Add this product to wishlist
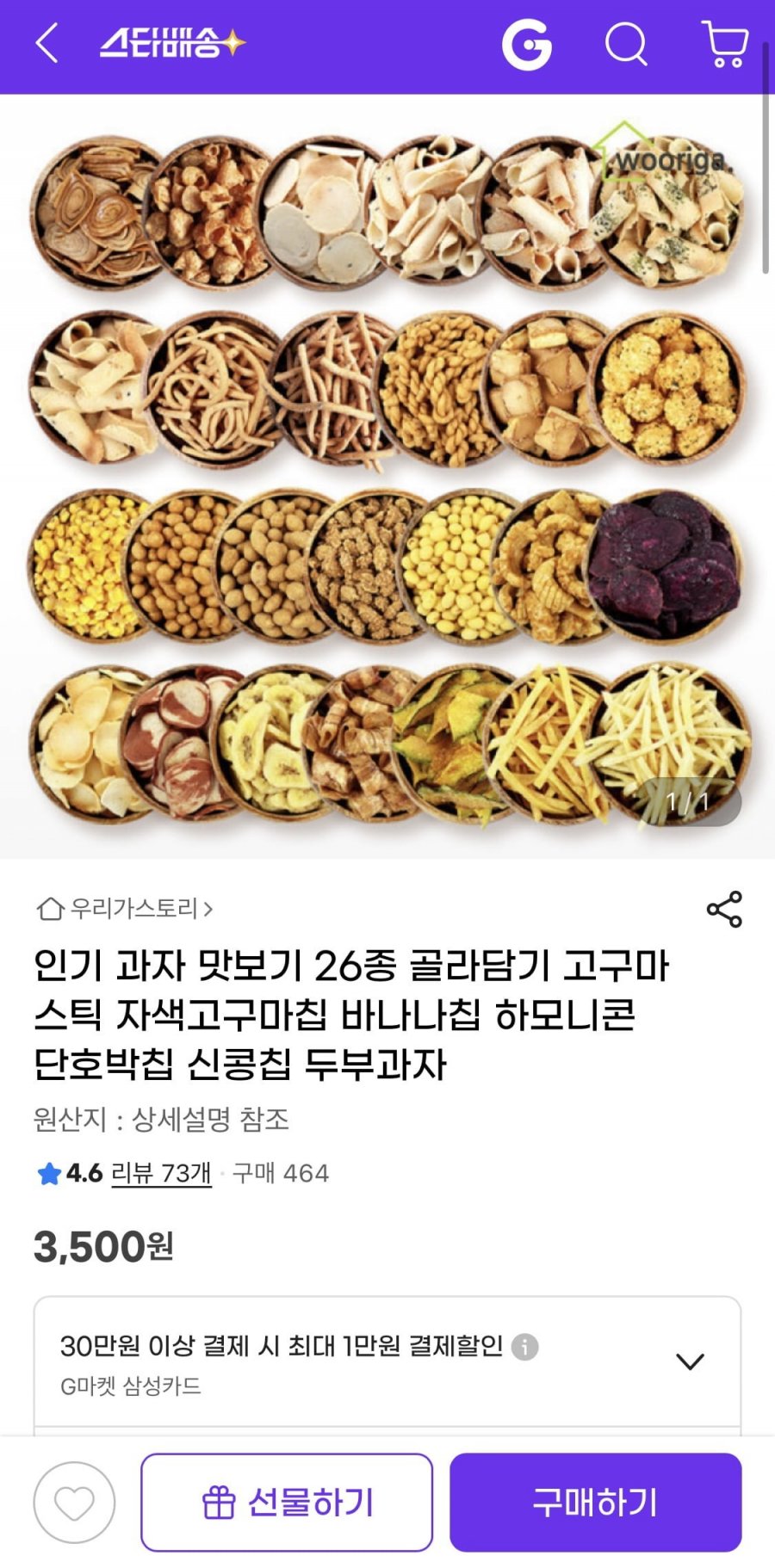This screenshot has width=775, height=1568. 74,1503
